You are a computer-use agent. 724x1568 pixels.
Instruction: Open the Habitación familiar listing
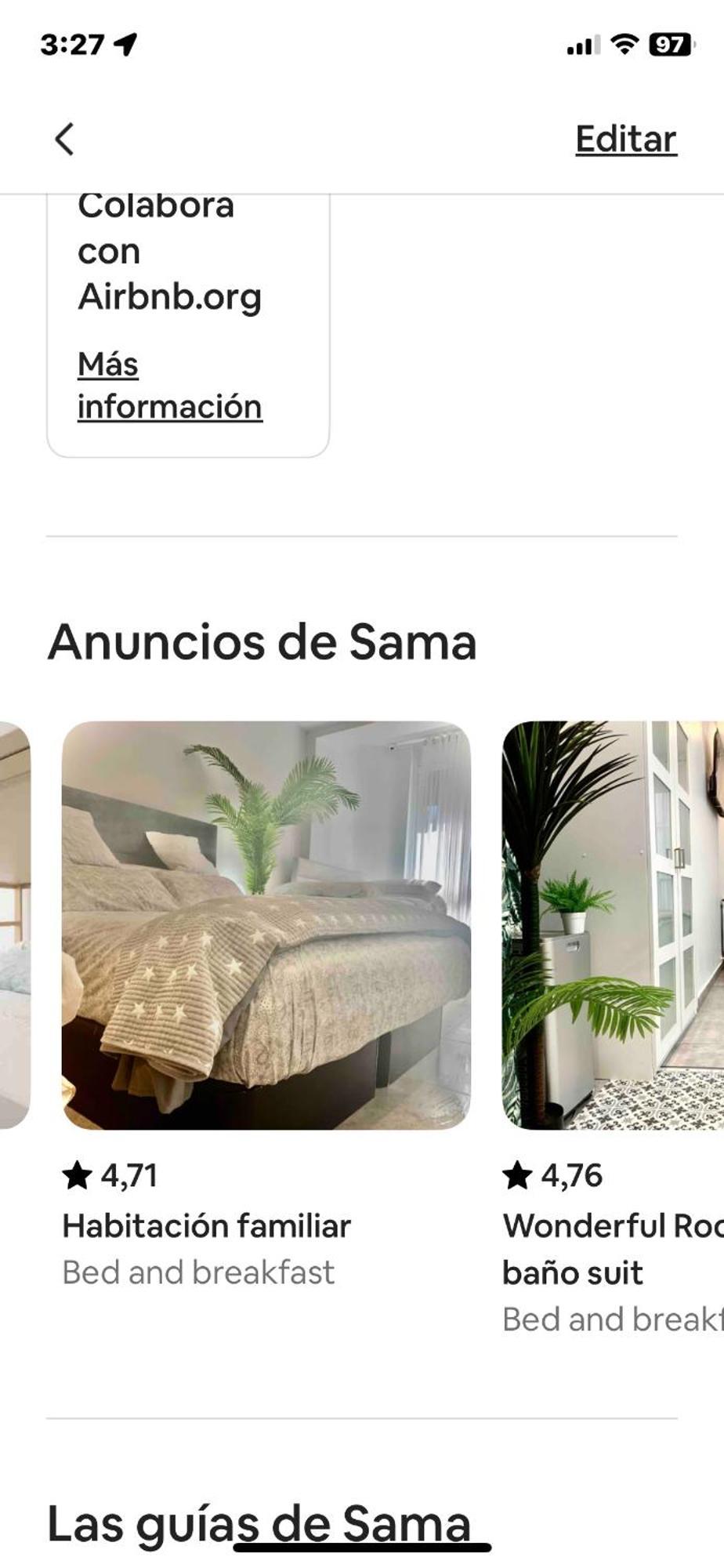(x=266, y=925)
